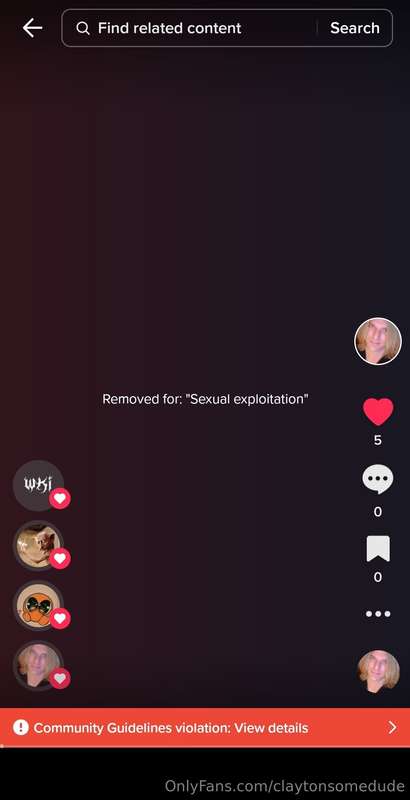Open the comments bubble

(378, 480)
